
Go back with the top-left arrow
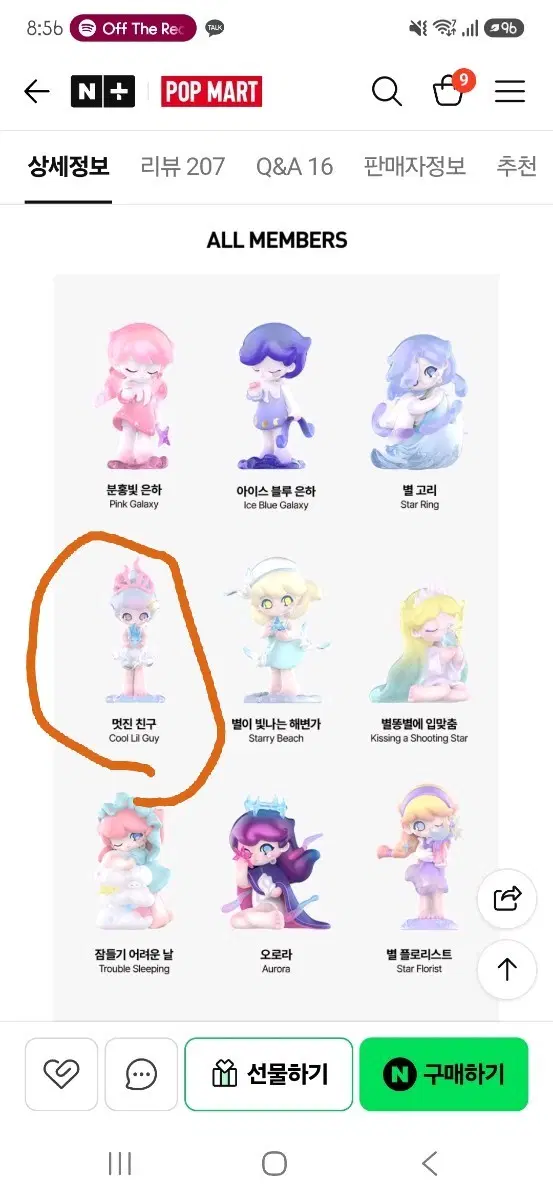pyautogui.click(x=37, y=92)
